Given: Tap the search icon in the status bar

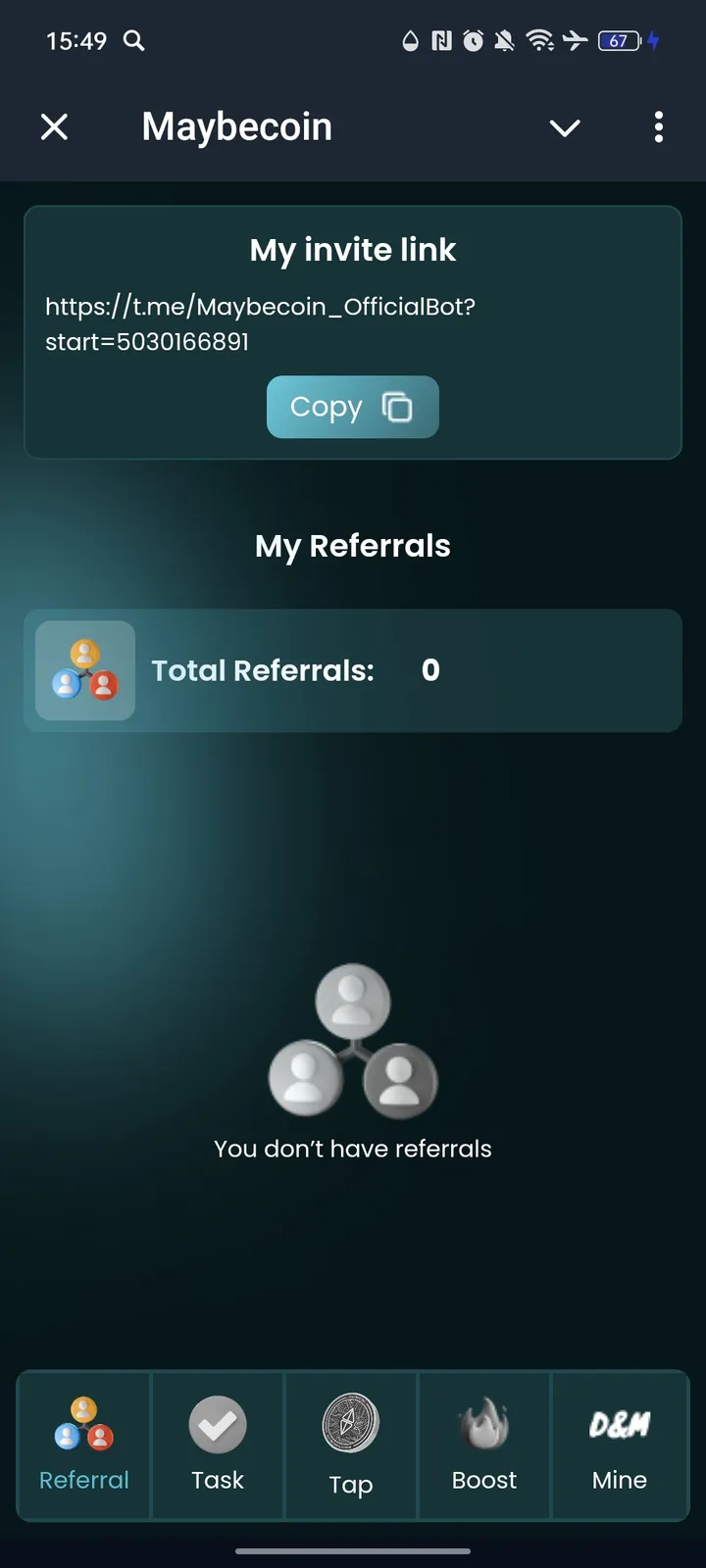Looking at the screenshot, I should [134, 41].
